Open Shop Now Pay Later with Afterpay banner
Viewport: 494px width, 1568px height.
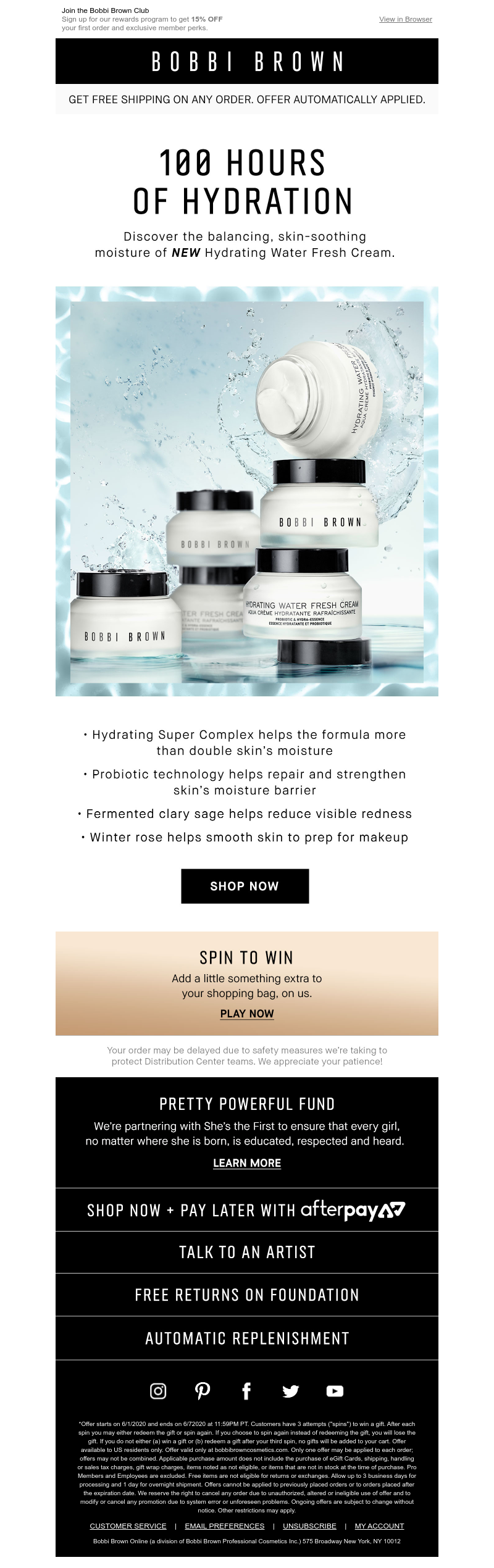click(x=246, y=1210)
